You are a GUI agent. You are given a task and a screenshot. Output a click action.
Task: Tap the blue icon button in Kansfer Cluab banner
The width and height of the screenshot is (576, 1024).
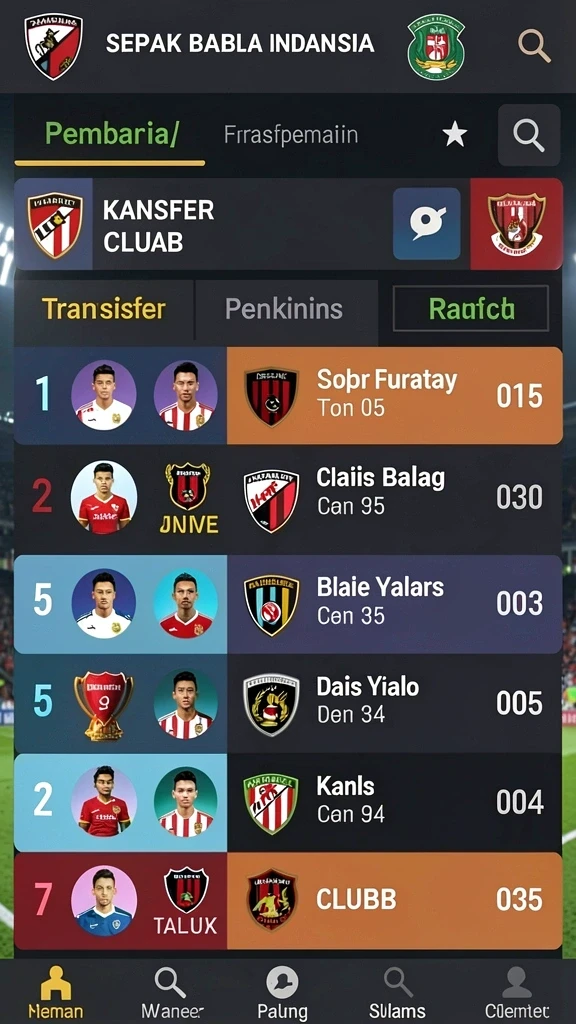point(426,224)
